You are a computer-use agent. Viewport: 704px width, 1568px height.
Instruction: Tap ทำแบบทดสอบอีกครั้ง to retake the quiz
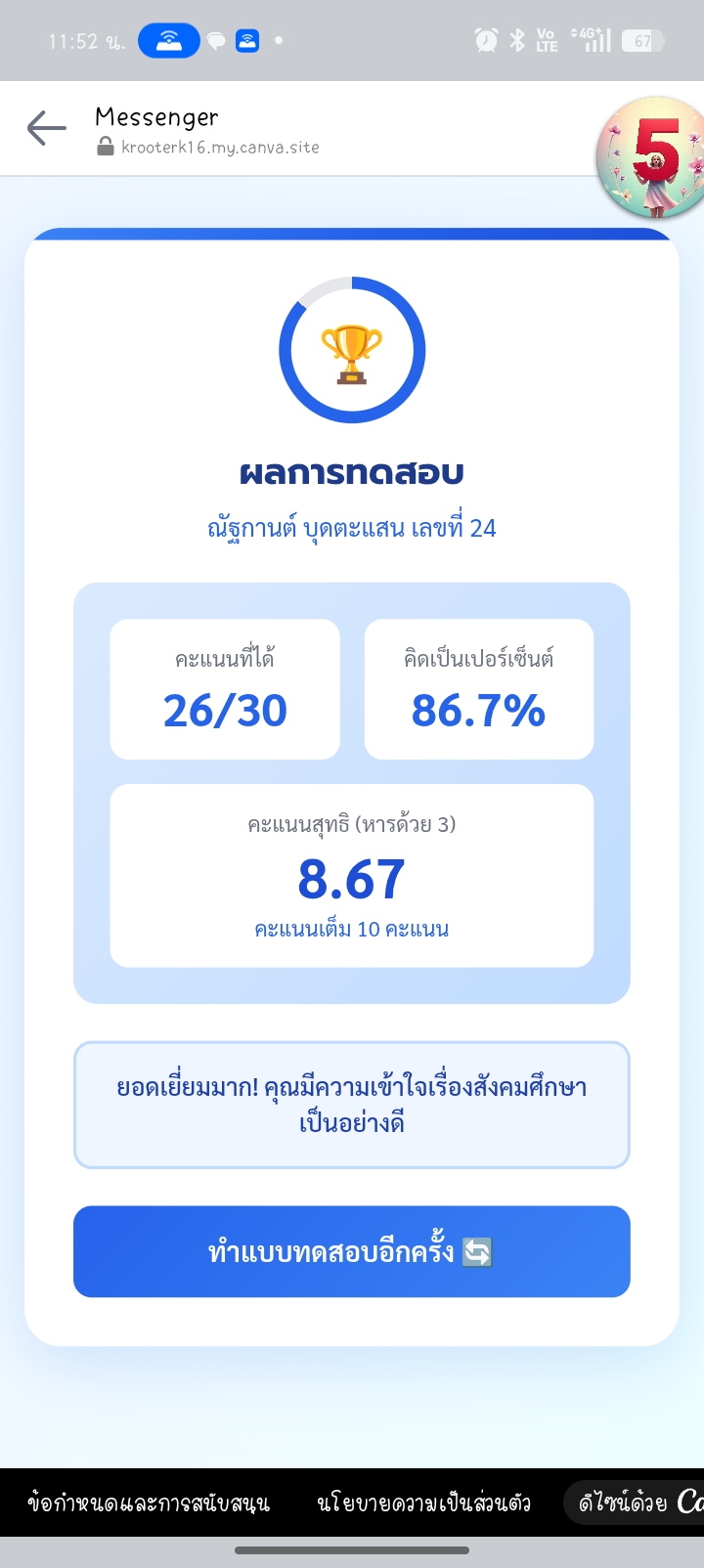coord(351,1251)
